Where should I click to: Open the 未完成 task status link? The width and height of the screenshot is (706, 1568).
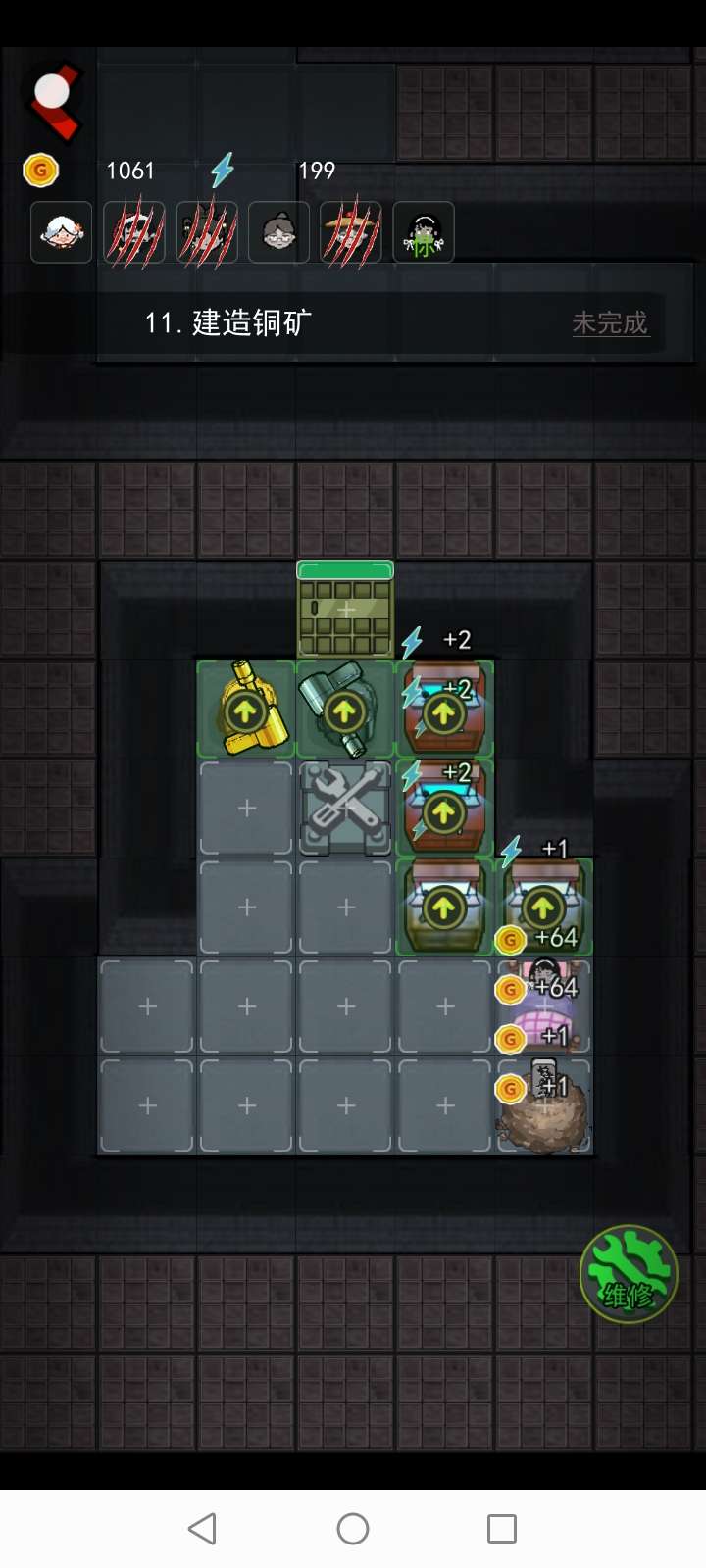tap(610, 322)
